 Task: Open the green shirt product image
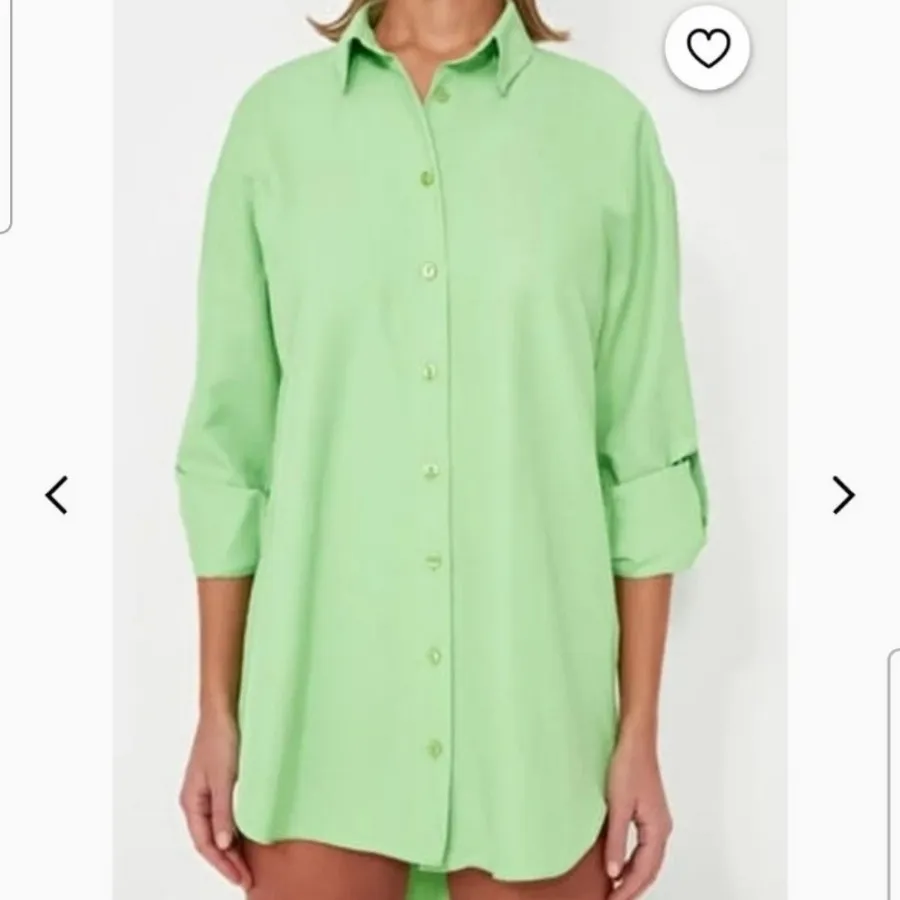point(450,450)
